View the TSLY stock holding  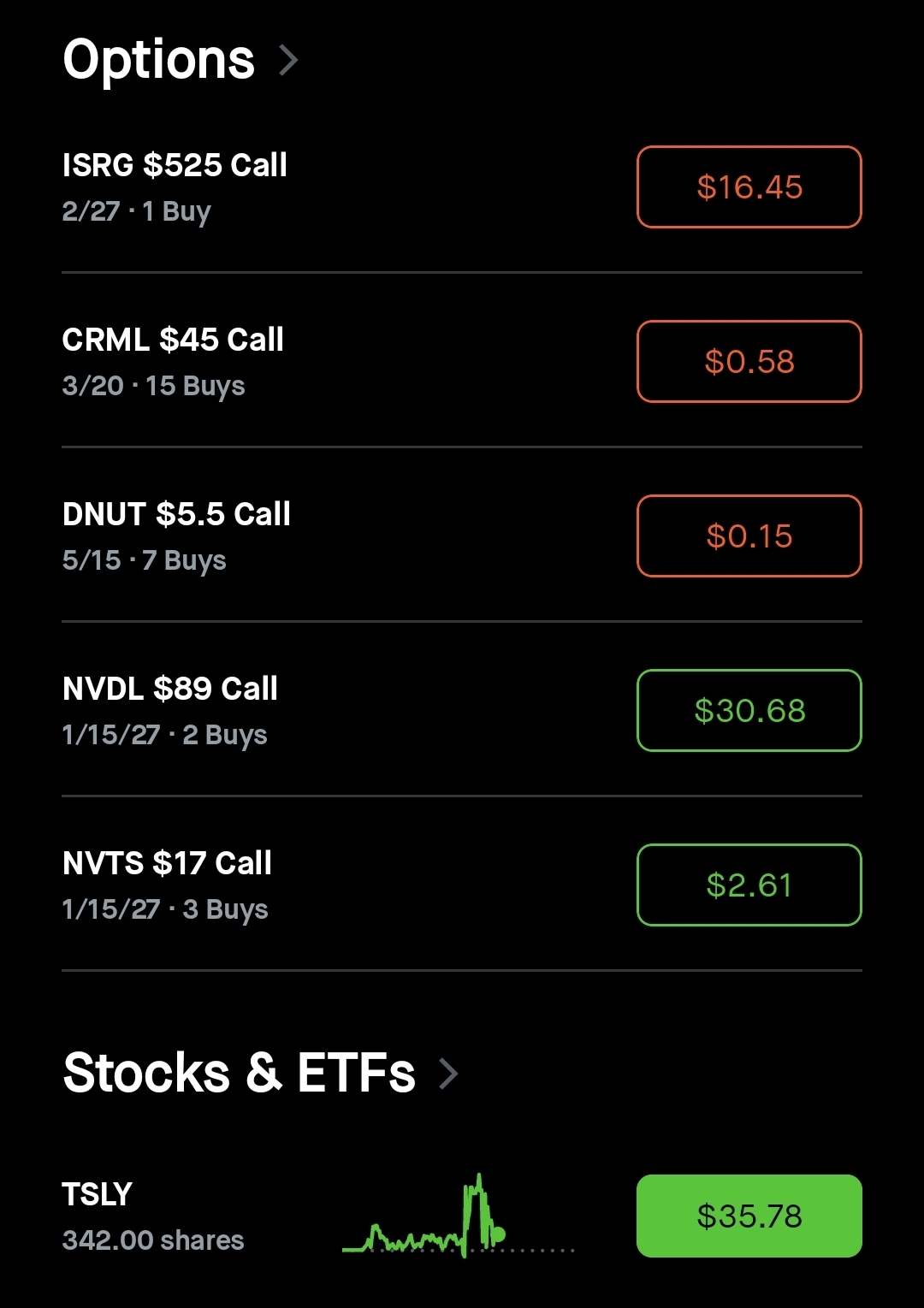point(153,1216)
